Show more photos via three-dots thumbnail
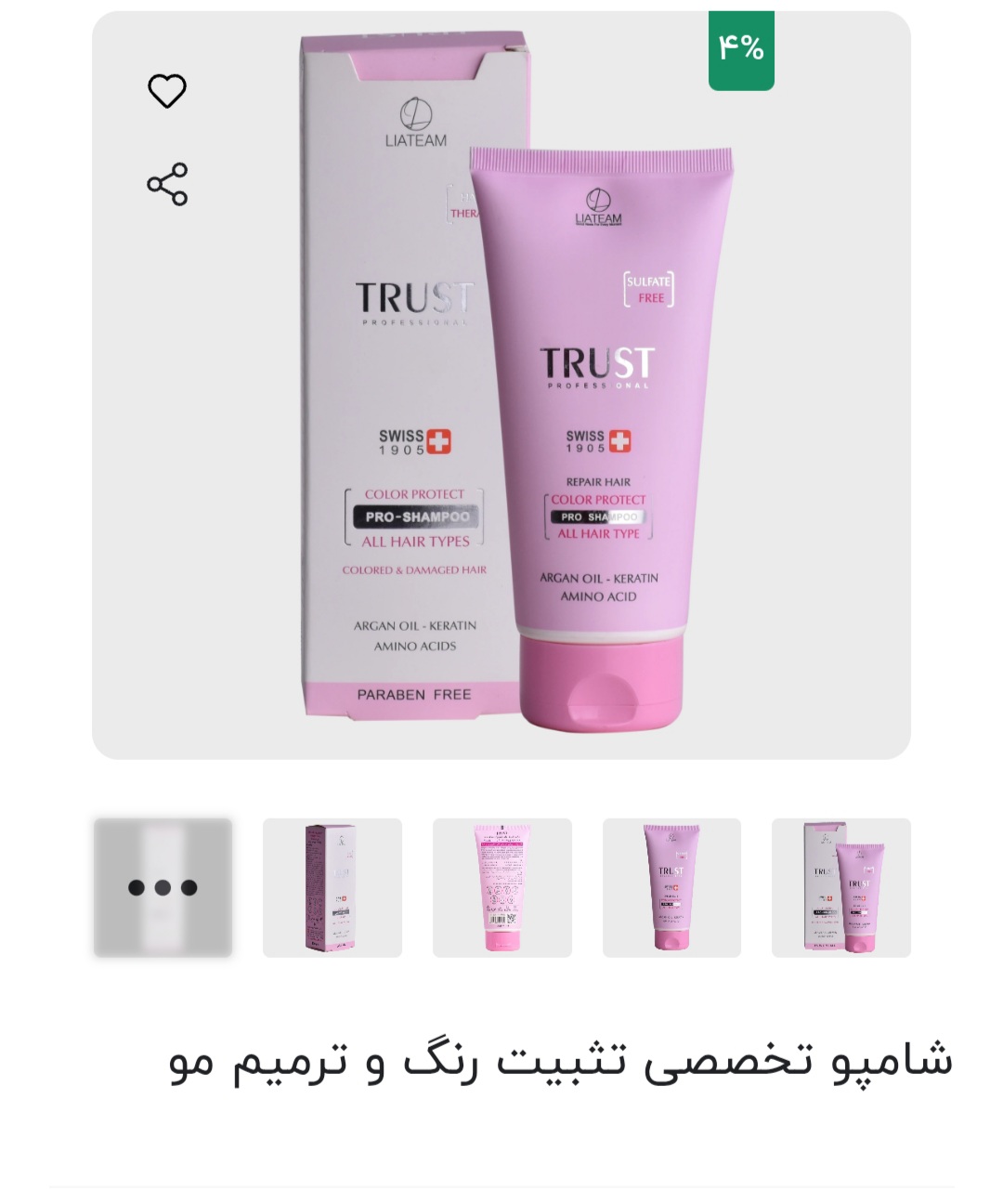The height and width of the screenshot is (1204, 1003). click(163, 887)
